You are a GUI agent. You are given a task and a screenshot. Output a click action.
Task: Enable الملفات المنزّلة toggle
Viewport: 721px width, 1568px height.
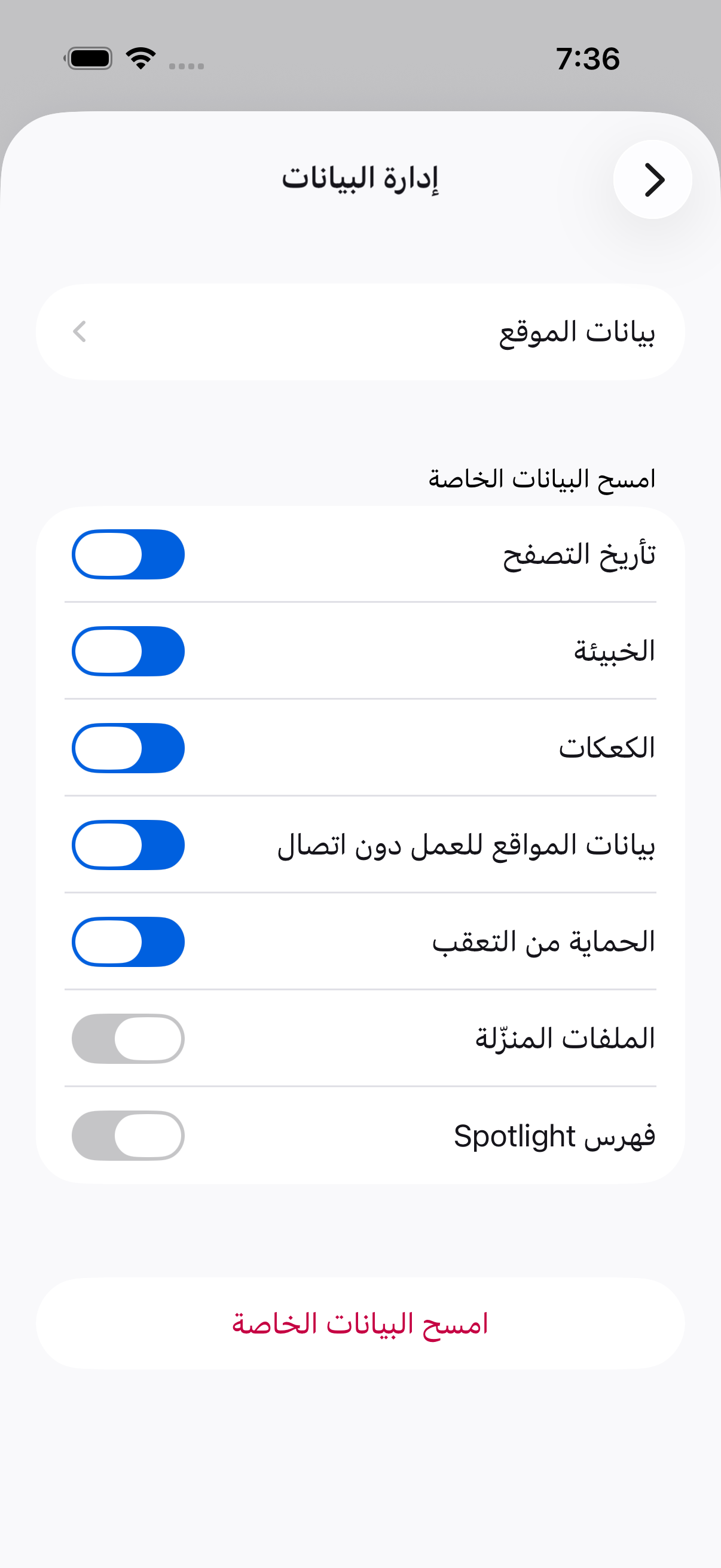(x=129, y=1038)
